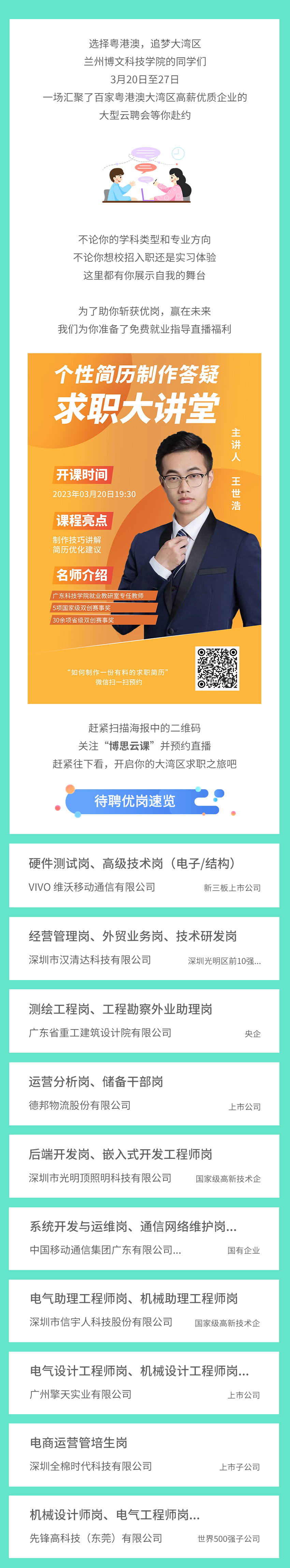Viewport: 290px width, 1568px height.
Task: View the 深圳市信宇人科技 job card
Action: tap(144, 1310)
